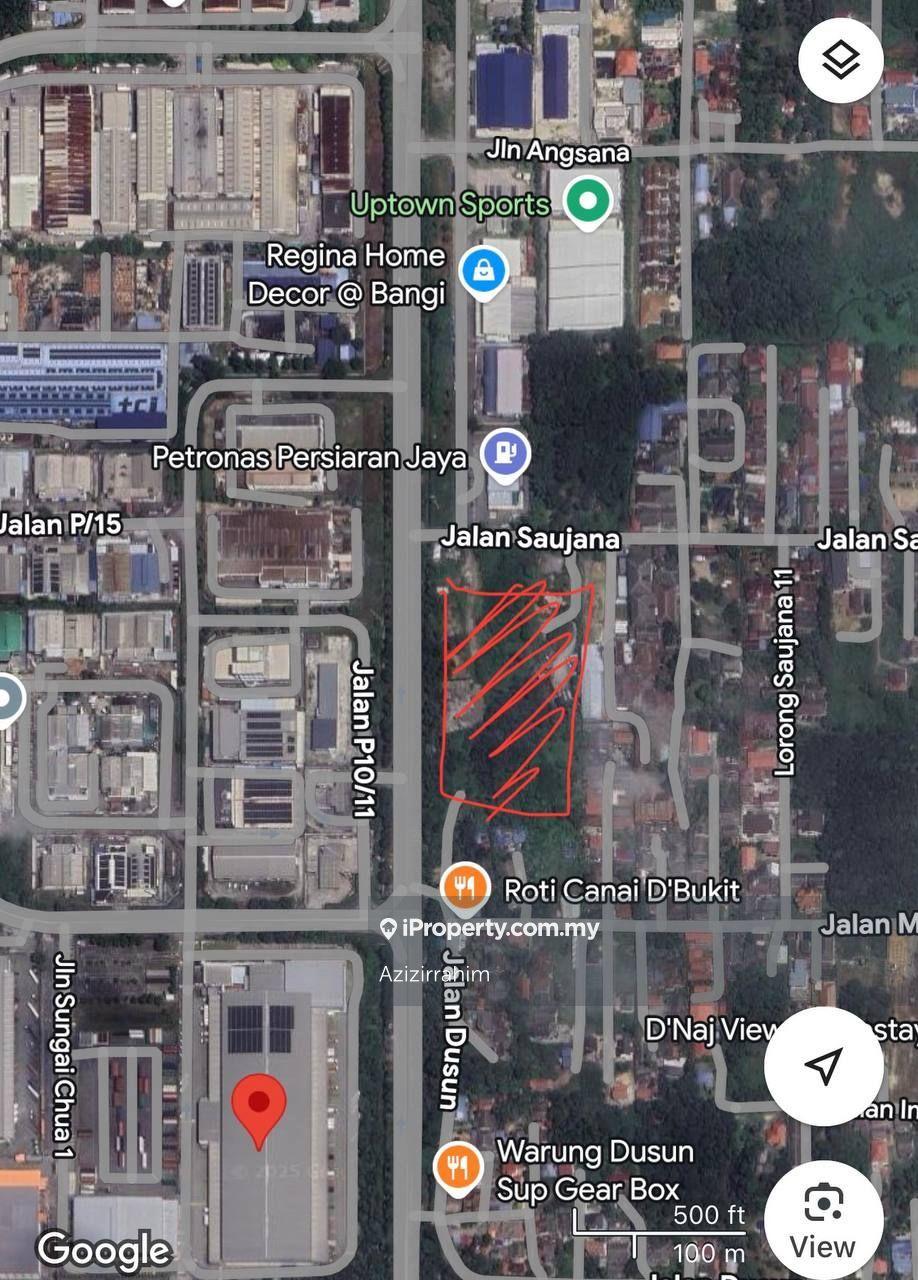The height and width of the screenshot is (1280, 918).
Task: Select Petronas Persiaran Jaya fuel station pin
Action: (505, 455)
